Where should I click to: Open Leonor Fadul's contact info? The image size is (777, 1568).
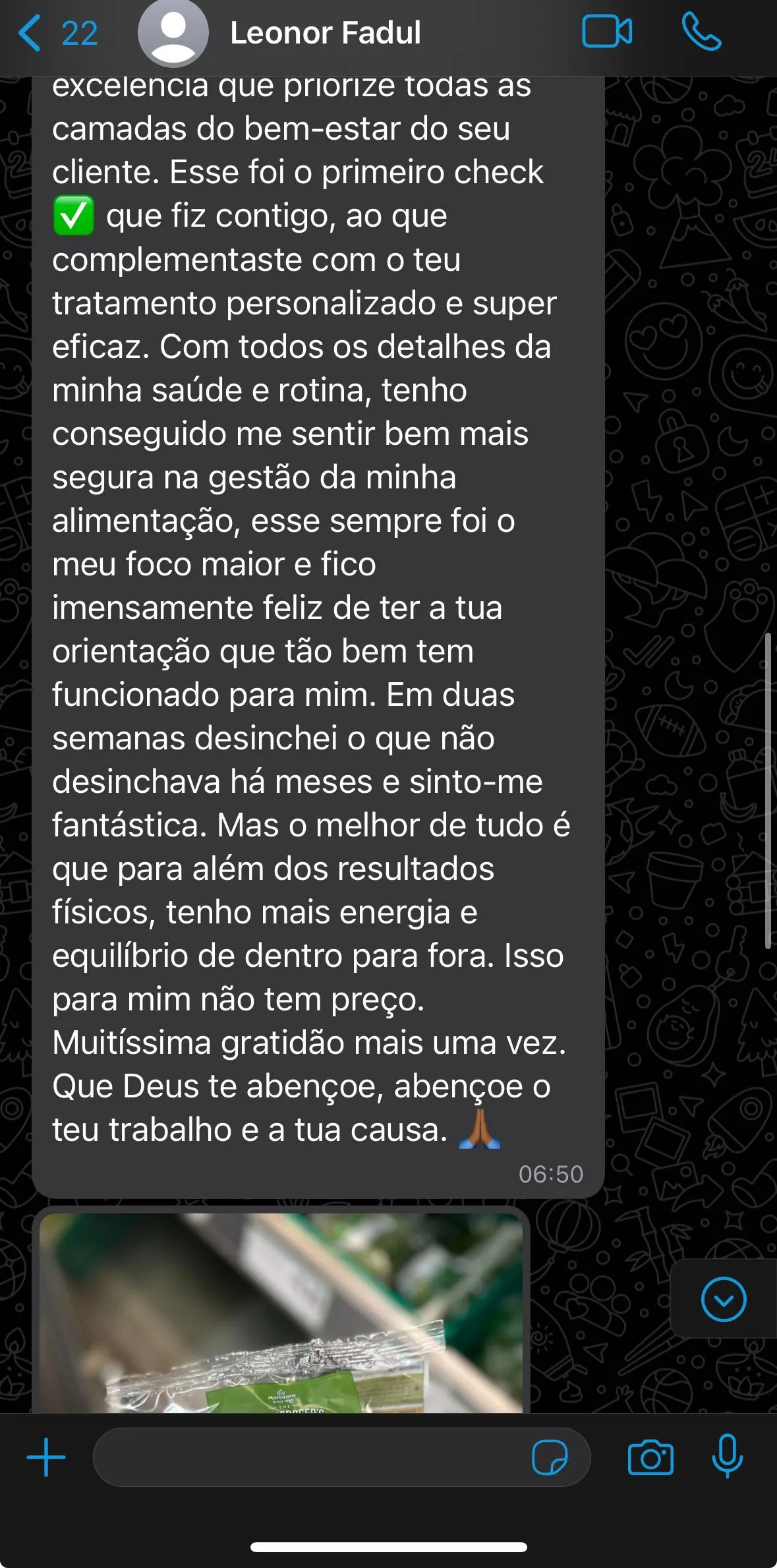point(325,33)
